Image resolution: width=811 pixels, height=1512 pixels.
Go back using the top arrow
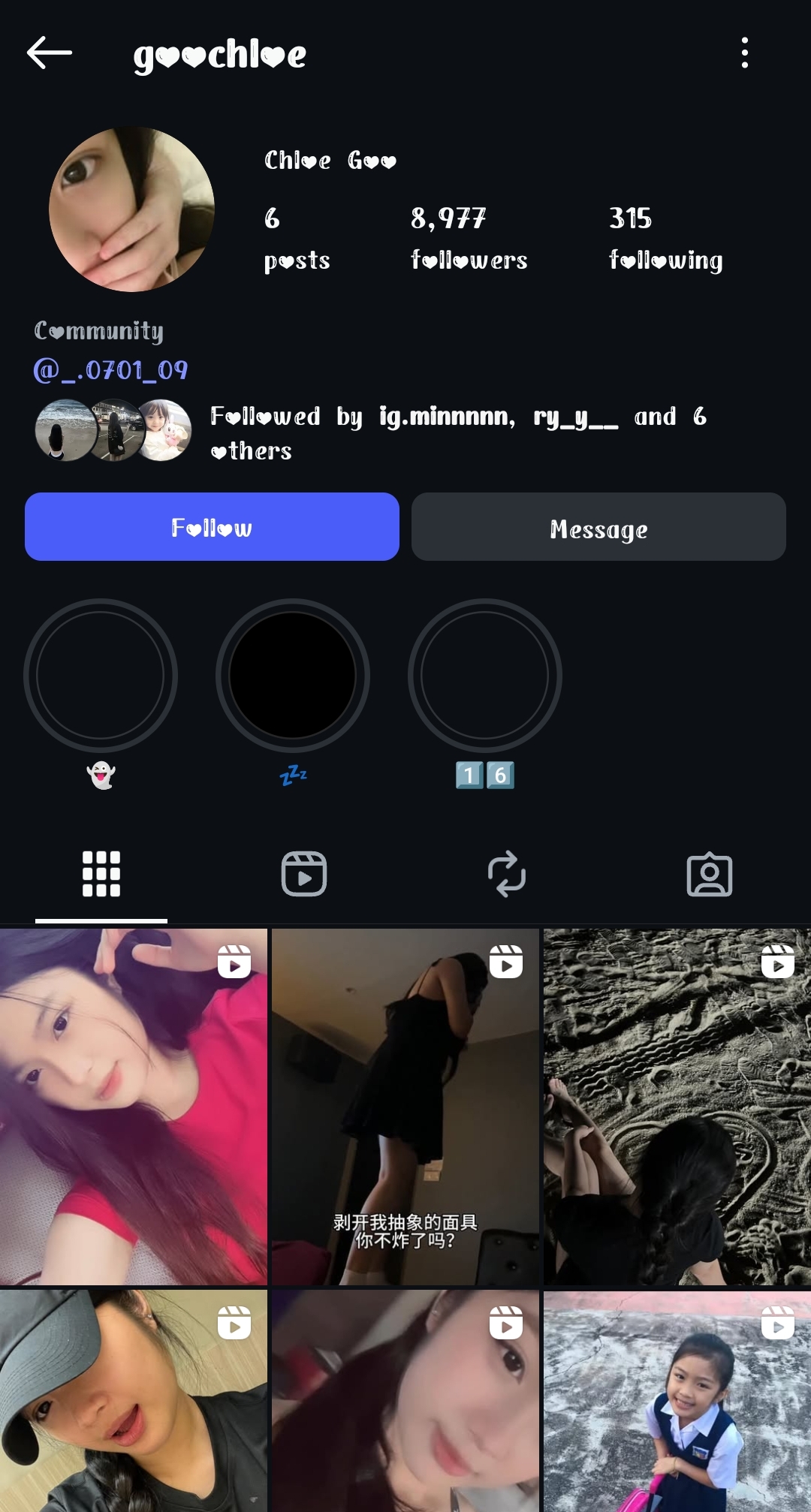click(50, 53)
